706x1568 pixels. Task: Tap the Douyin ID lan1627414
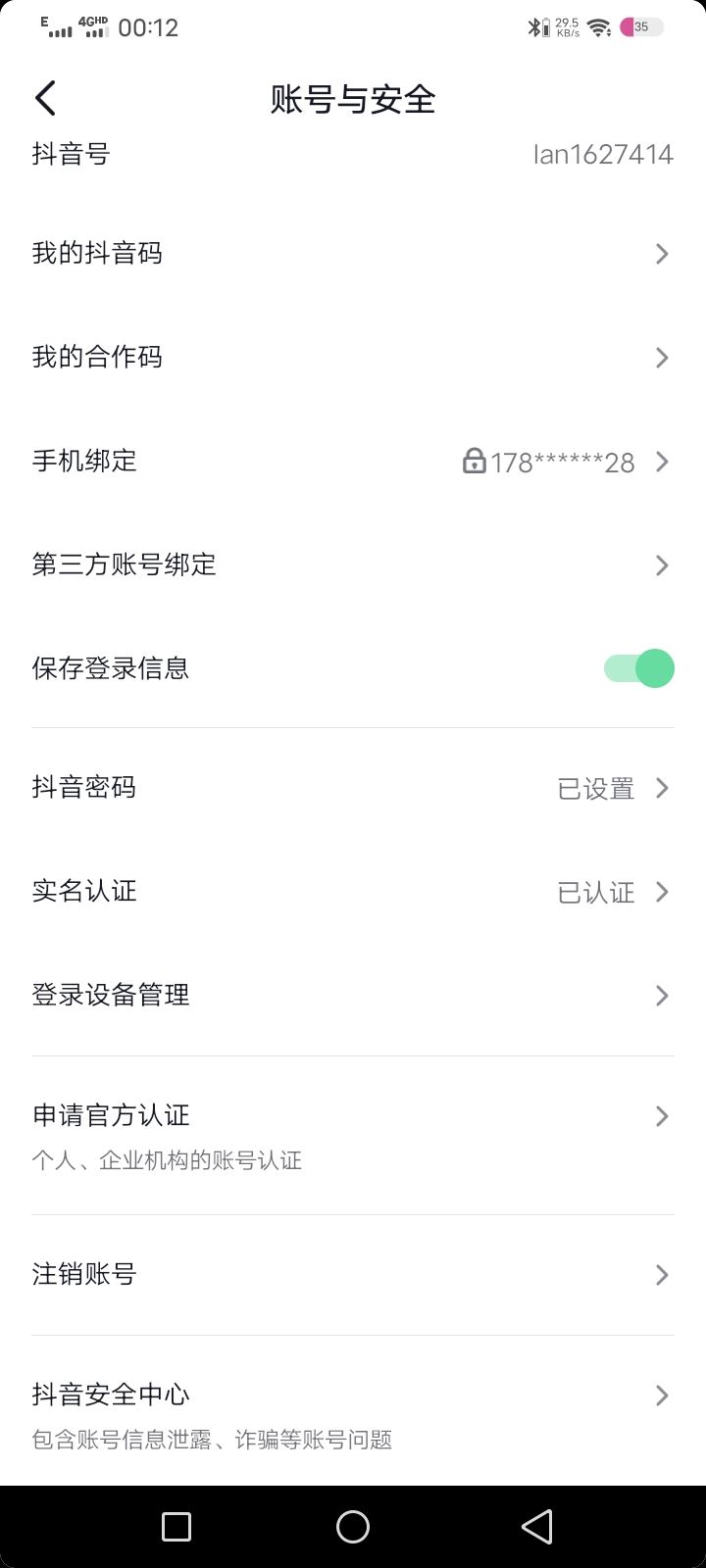(x=602, y=154)
